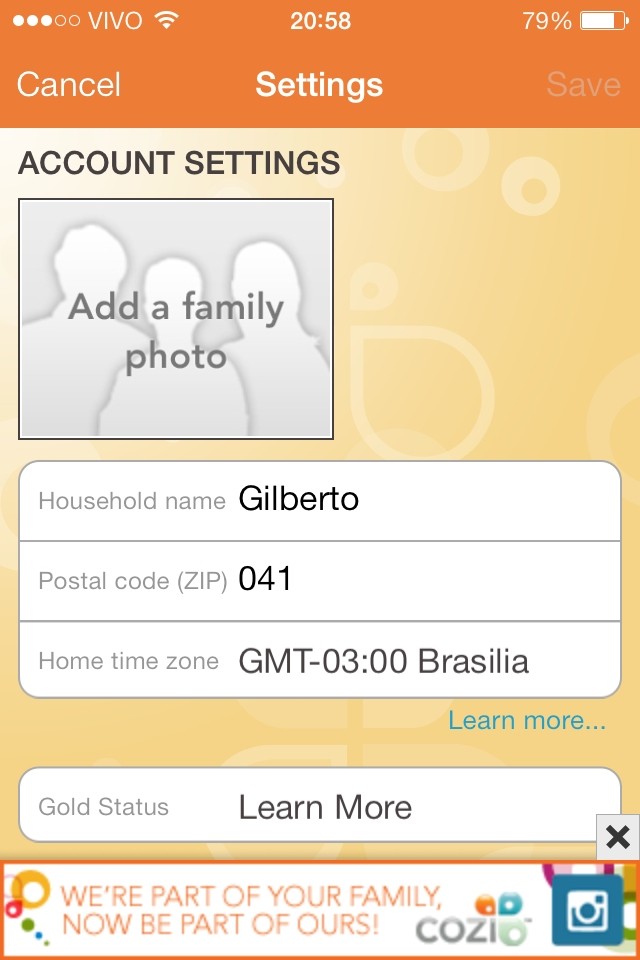Dismiss the Cozi ad banner
This screenshot has height=960, width=640.
tap(617, 837)
